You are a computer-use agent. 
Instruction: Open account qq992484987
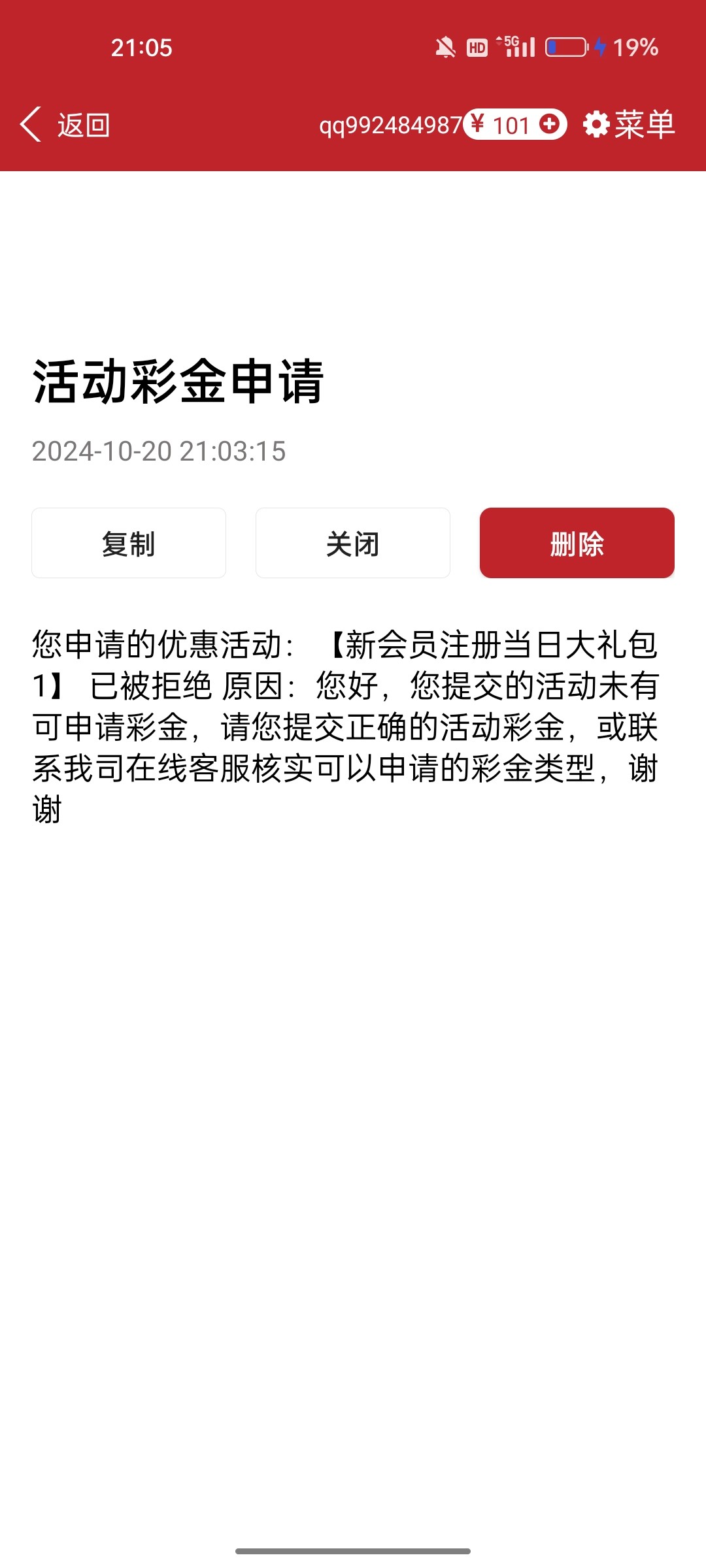(390, 125)
